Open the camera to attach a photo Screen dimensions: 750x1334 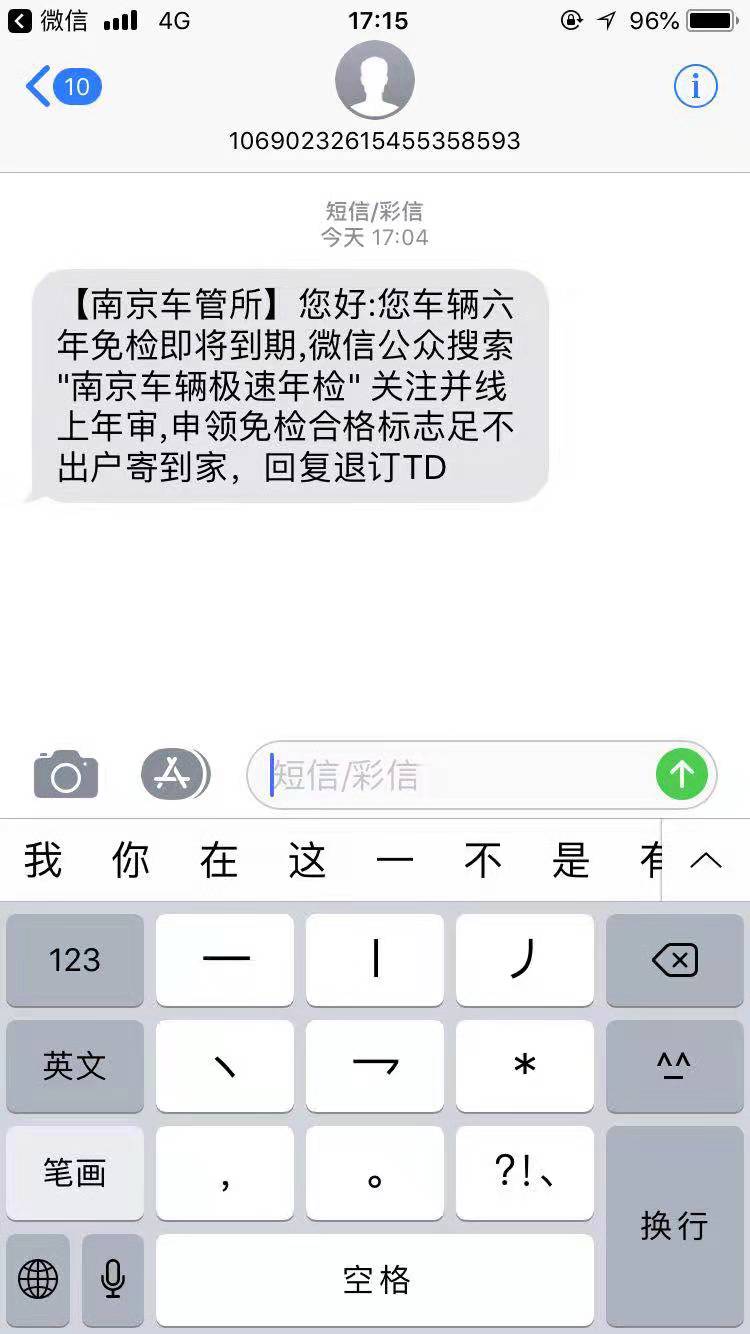[66, 775]
